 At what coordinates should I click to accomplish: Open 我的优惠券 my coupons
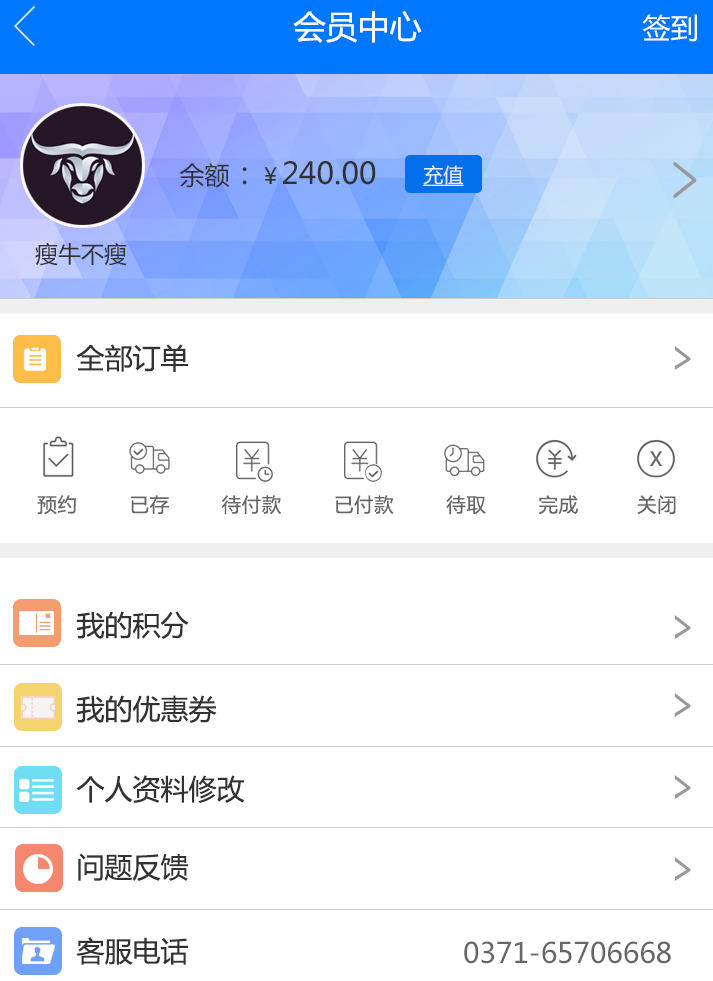tap(356, 707)
